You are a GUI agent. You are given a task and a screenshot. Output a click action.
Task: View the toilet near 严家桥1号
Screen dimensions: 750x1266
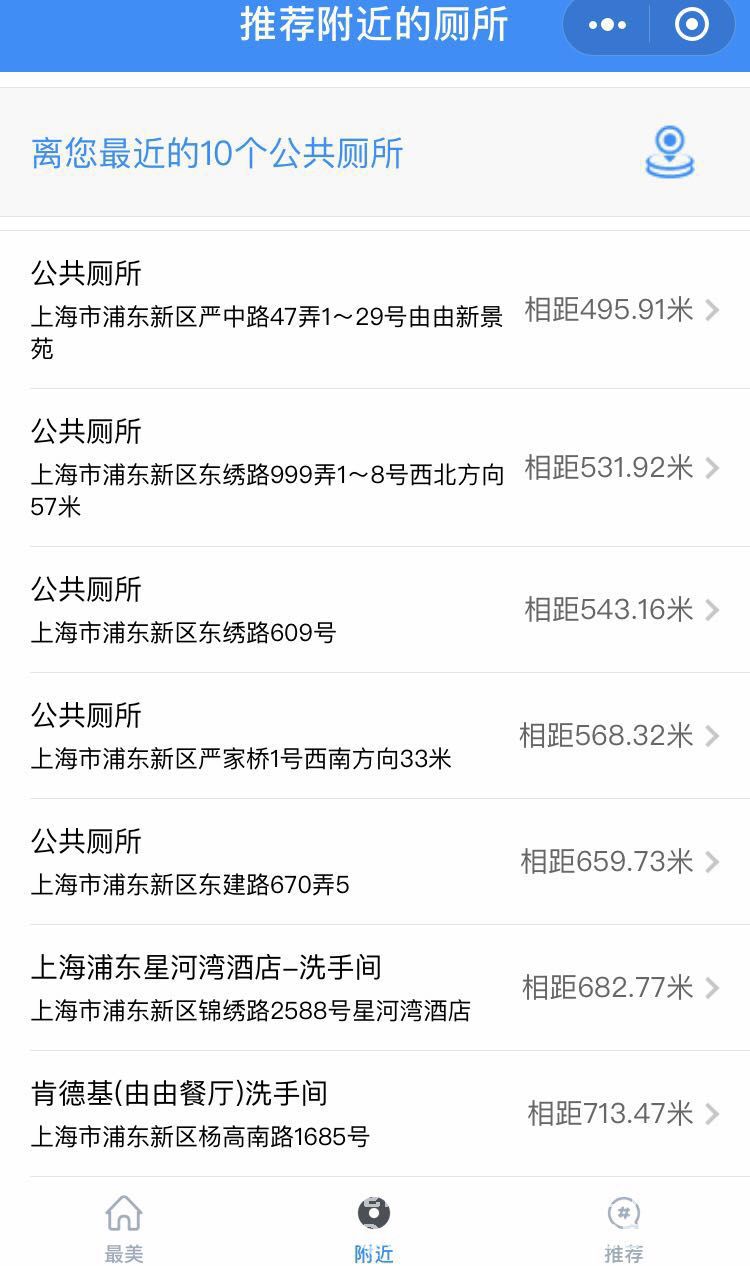pyautogui.click(x=375, y=736)
